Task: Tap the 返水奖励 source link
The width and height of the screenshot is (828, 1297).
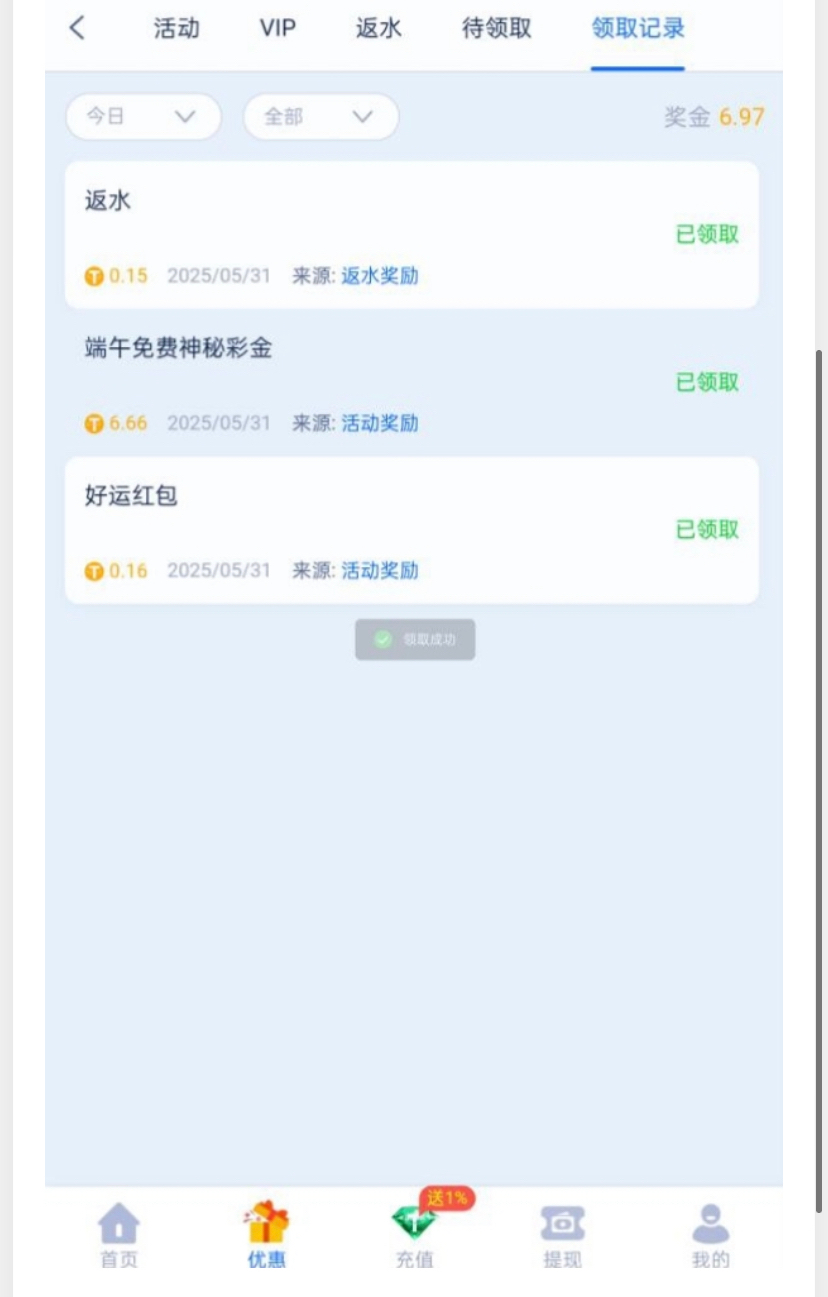Action: click(x=380, y=276)
